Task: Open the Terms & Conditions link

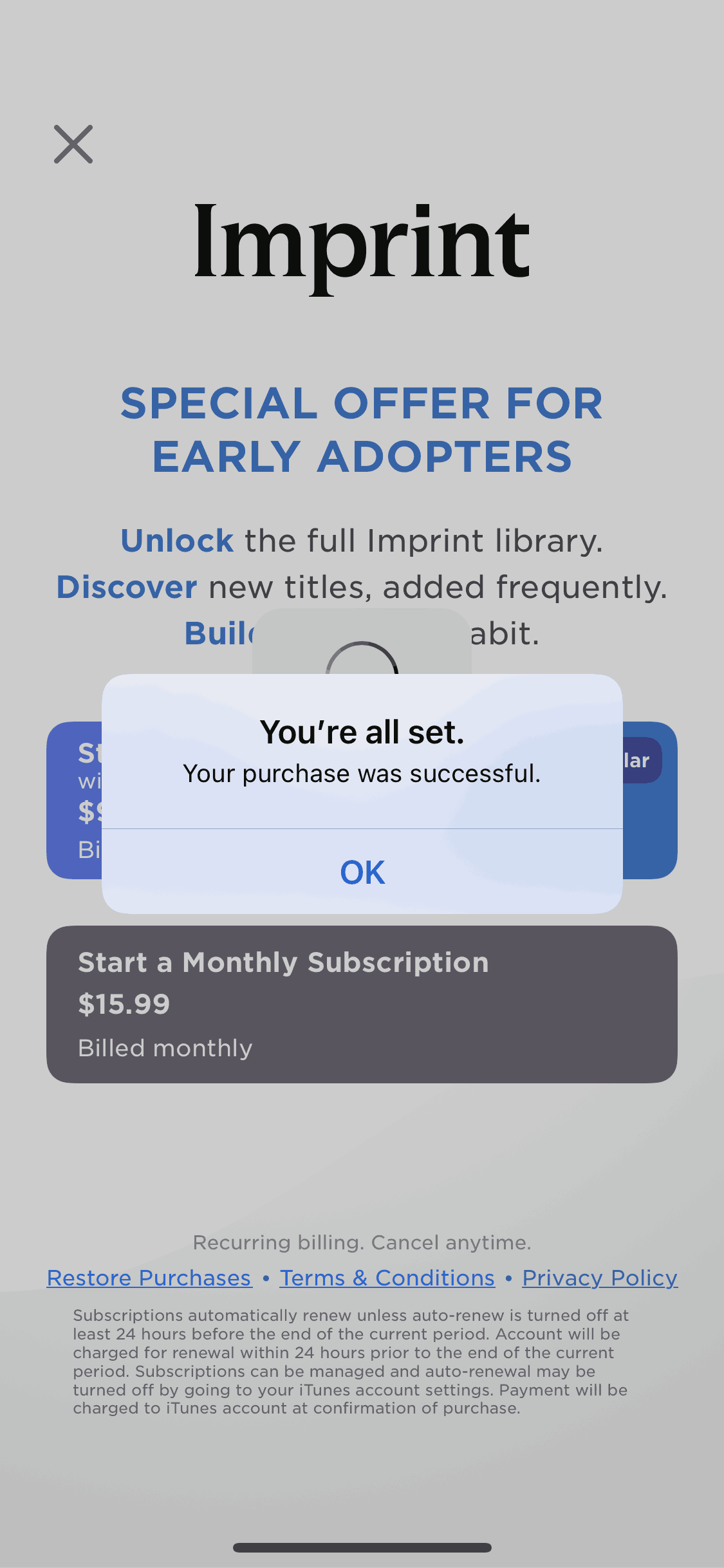Action: click(387, 1278)
